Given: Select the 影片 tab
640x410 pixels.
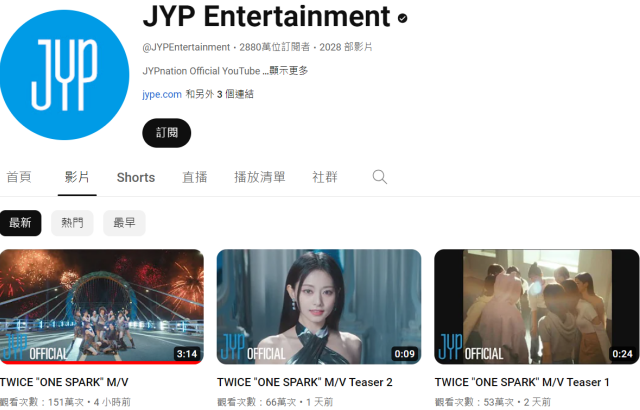Looking at the screenshot, I should point(77,177).
